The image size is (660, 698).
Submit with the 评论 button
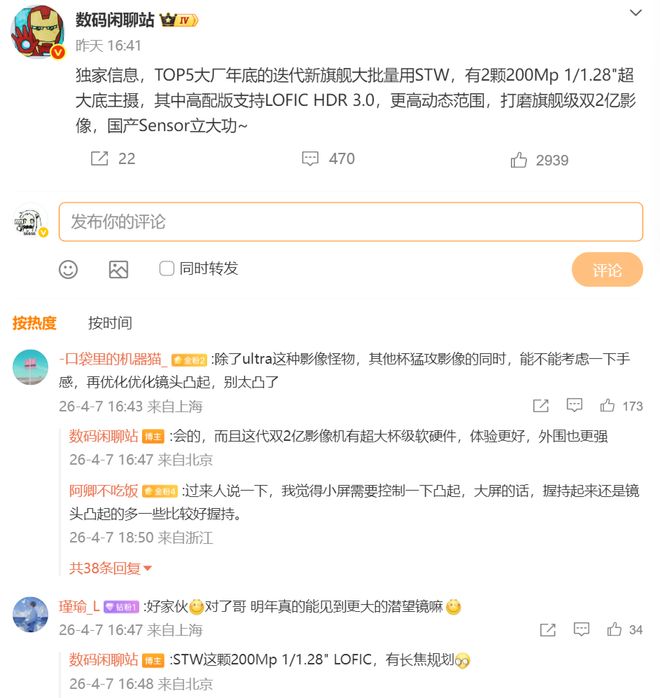[x=607, y=270]
